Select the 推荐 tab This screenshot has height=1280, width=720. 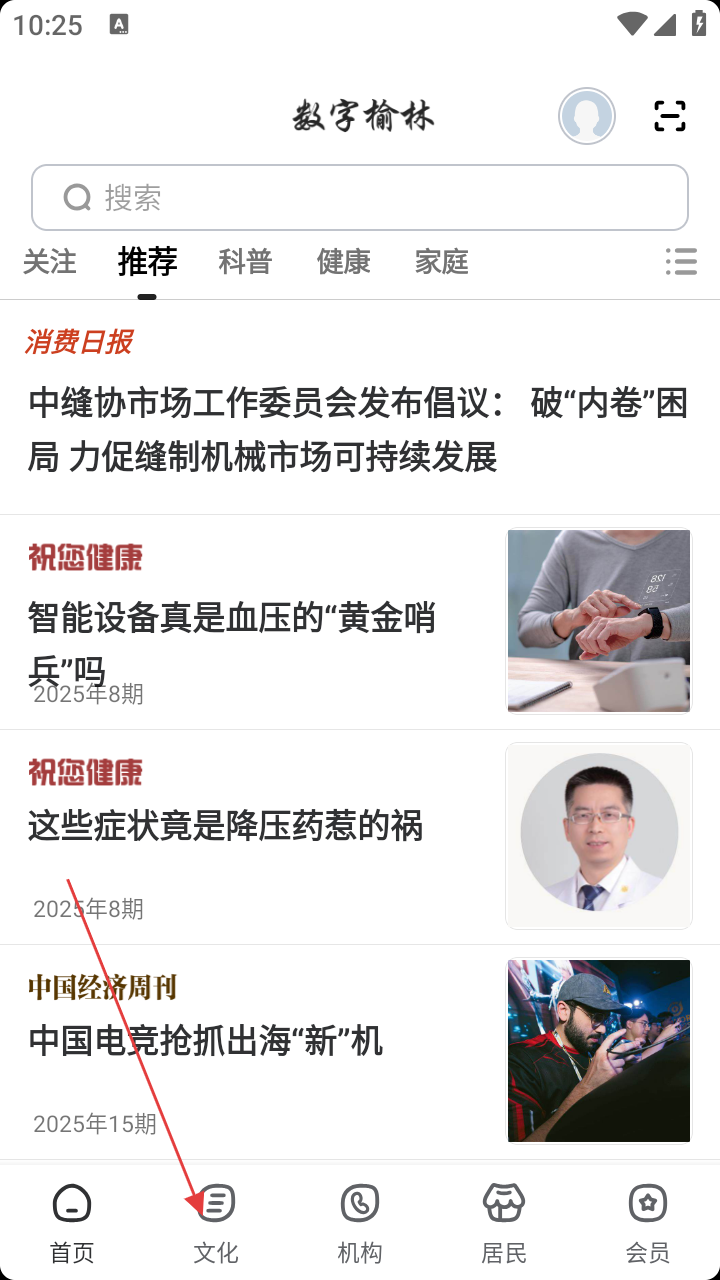click(x=147, y=262)
